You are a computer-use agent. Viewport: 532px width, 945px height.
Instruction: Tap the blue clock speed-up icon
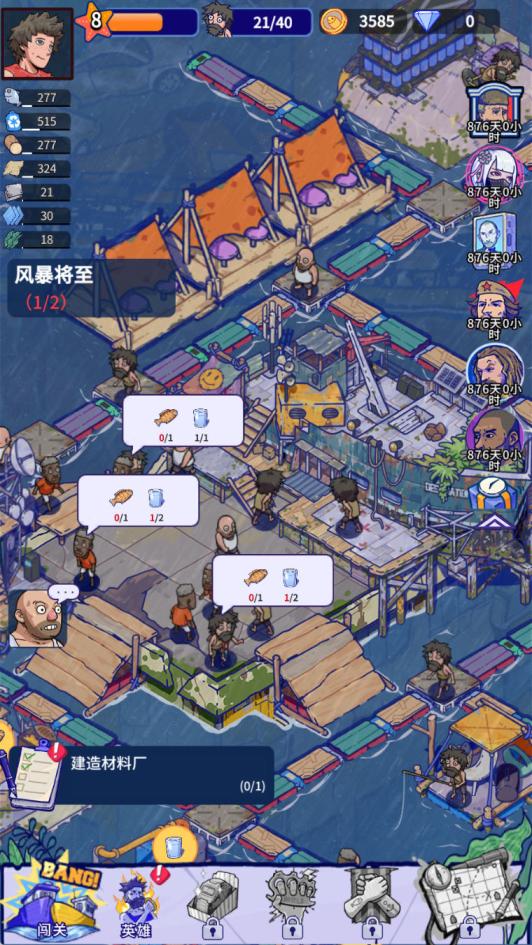(494, 494)
